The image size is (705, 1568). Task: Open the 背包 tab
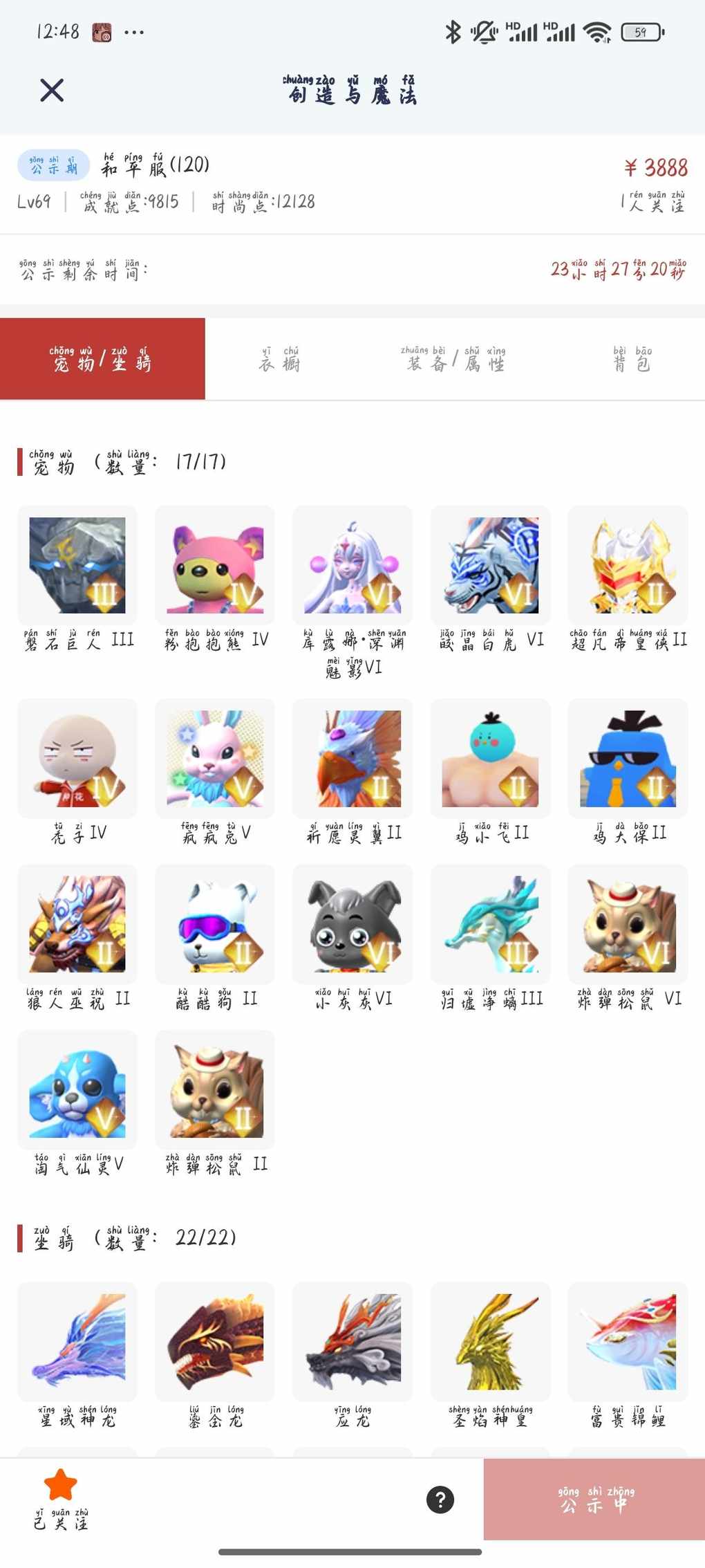tap(632, 359)
